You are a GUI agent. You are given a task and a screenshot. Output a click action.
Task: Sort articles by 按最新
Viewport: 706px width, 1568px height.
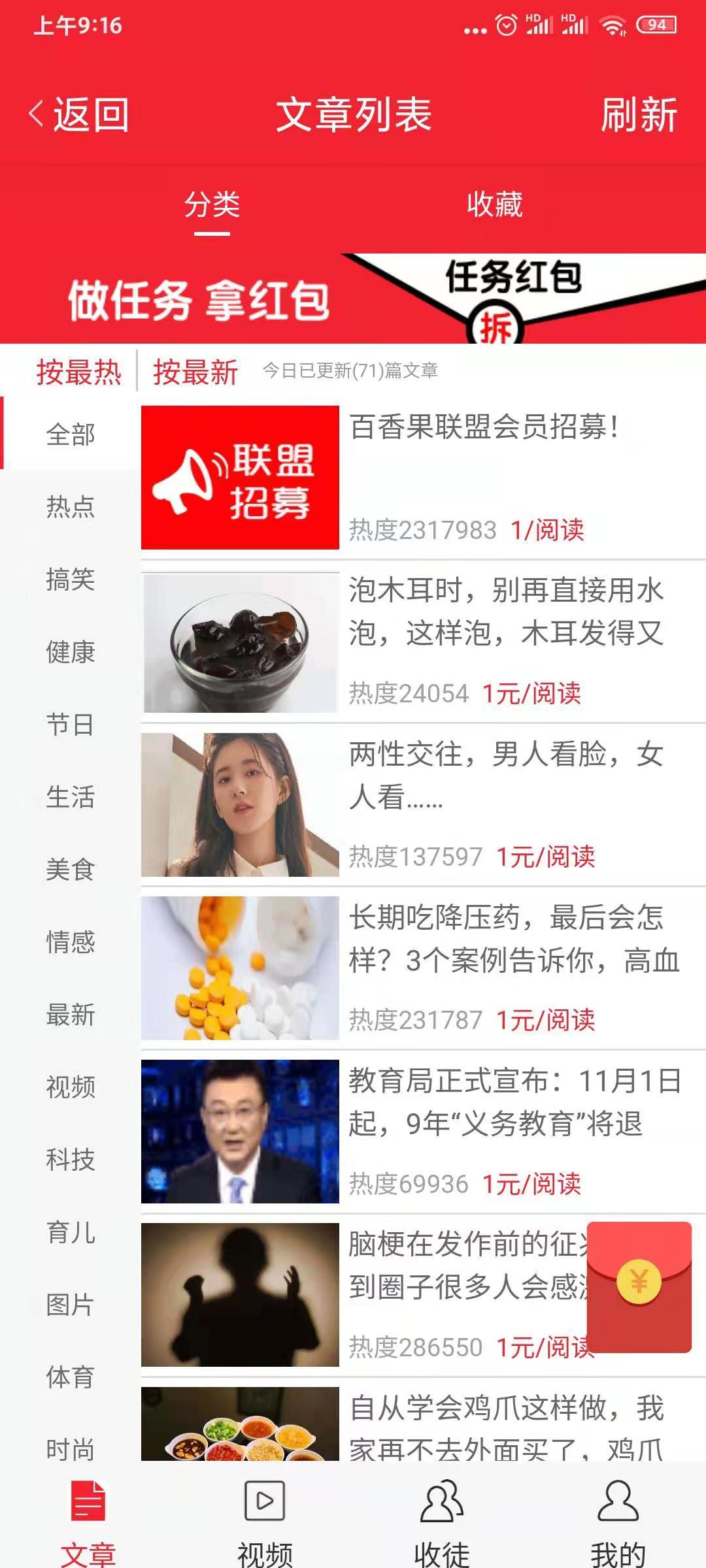pyautogui.click(x=195, y=372)
